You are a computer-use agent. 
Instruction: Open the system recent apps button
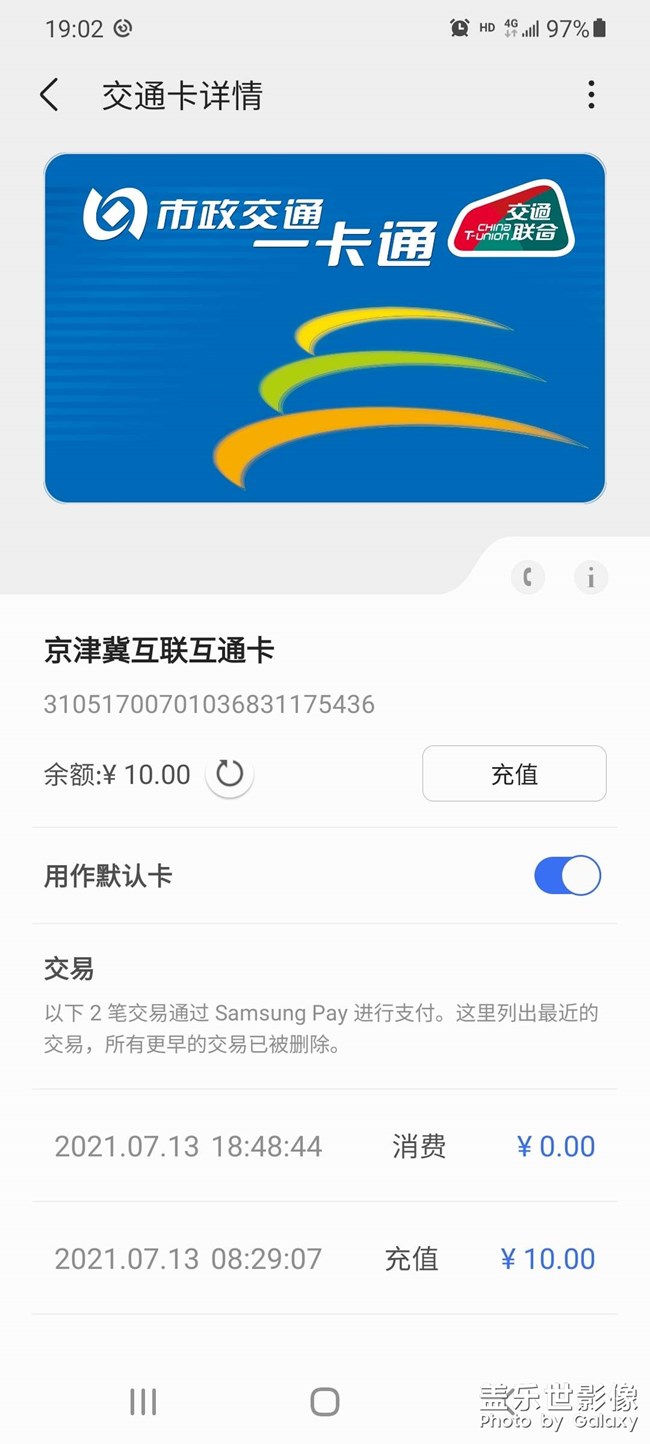(143, 1401)
